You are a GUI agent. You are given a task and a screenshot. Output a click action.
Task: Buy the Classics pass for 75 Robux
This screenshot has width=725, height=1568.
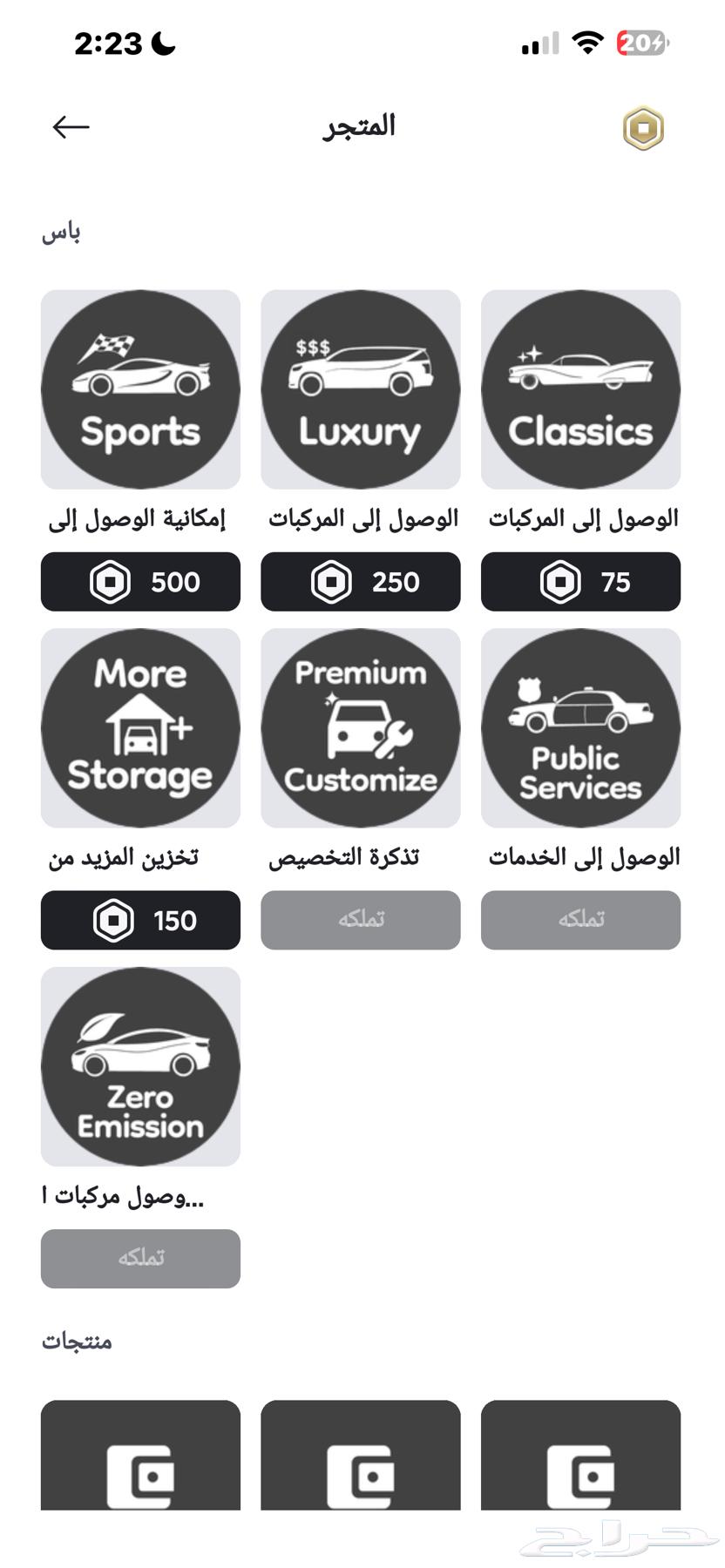pyautogui.click(x=580, y=582)
